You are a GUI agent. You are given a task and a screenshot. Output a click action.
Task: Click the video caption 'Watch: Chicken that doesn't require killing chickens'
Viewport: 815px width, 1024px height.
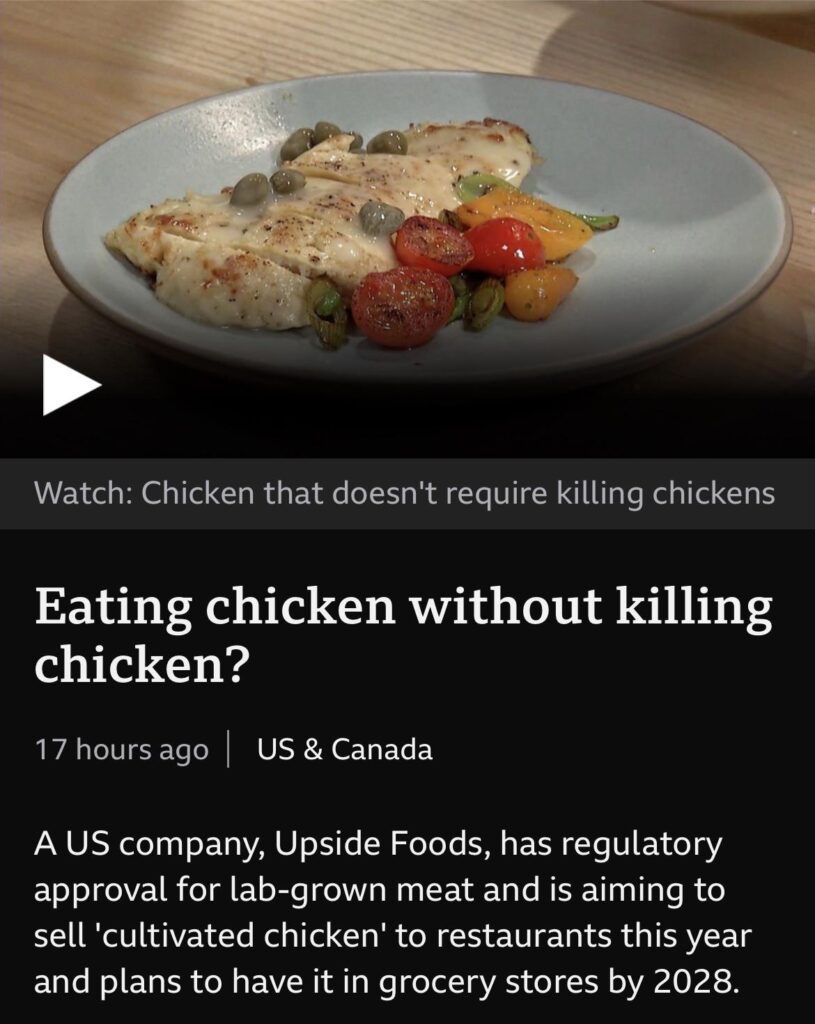click(405, 491)
